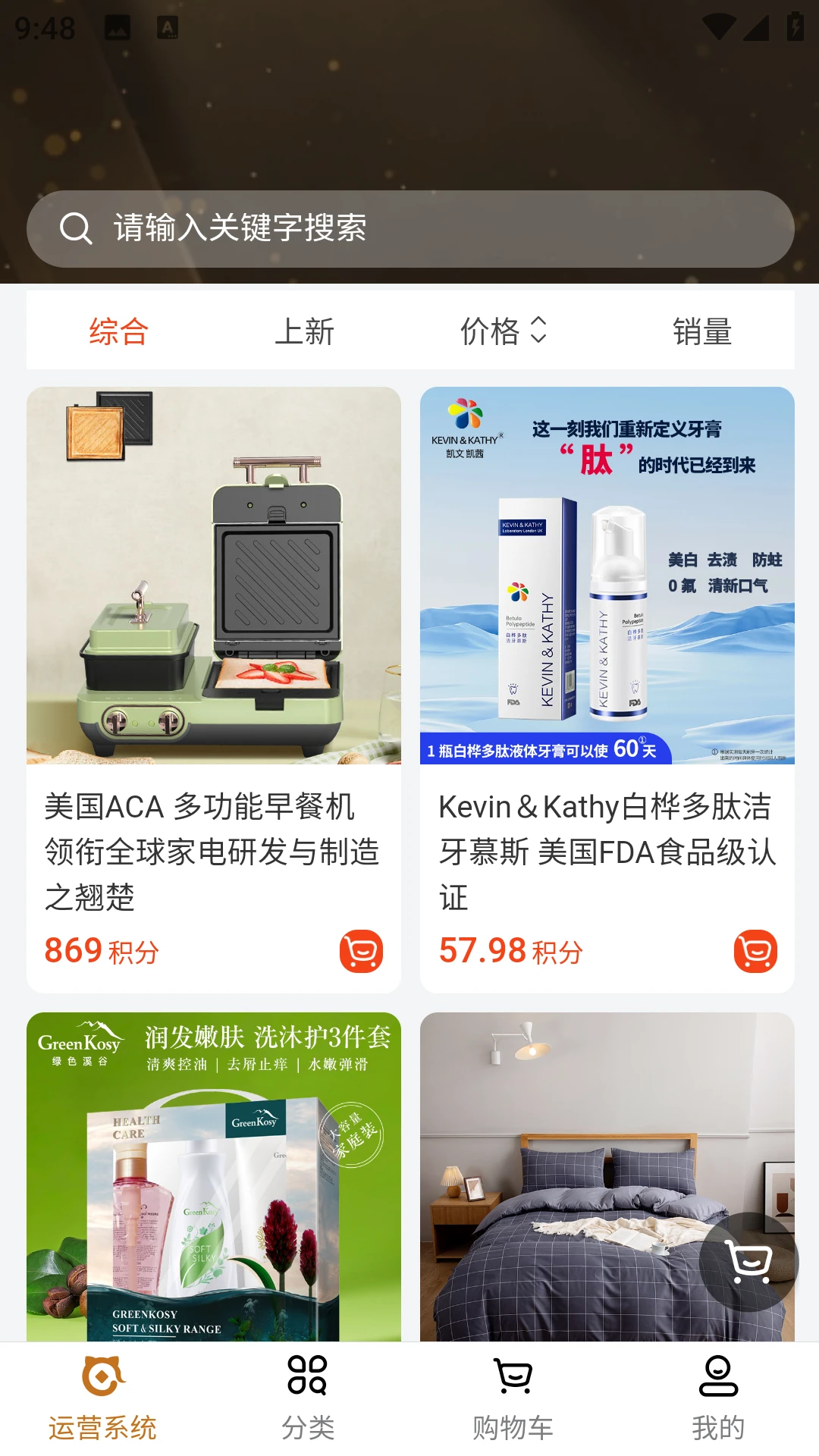Open the 我的 profile tab
Viewport: 819px width, 1456px height.
pyautogui.click(x=717, y=1399)
